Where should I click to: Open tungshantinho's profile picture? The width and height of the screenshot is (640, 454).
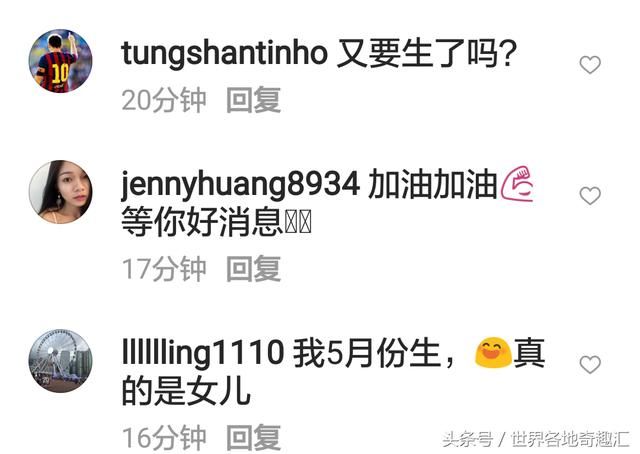(x=60, y=61)
